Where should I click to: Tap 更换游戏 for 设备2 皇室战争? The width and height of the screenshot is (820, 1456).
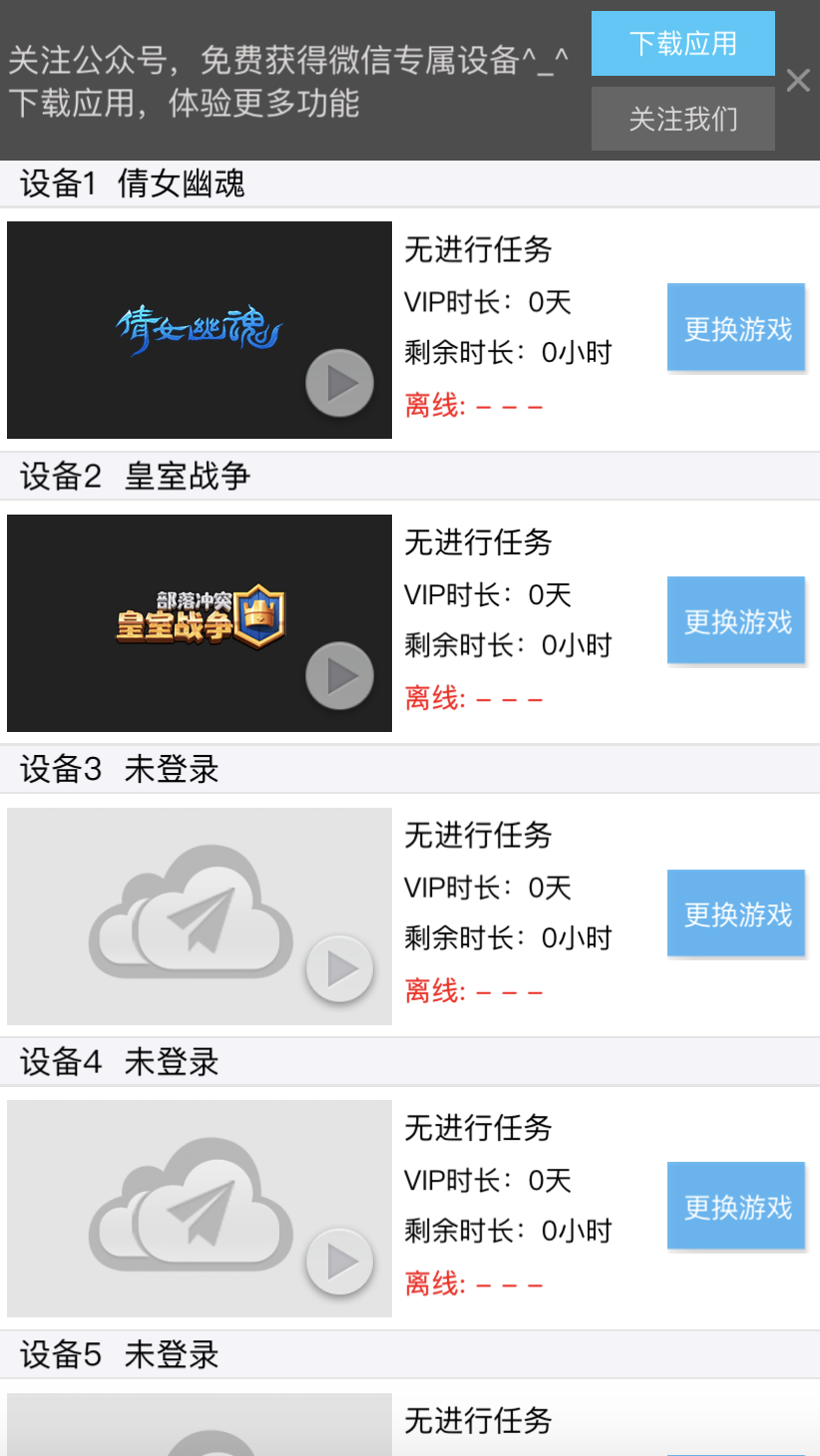tap(736, 620)
